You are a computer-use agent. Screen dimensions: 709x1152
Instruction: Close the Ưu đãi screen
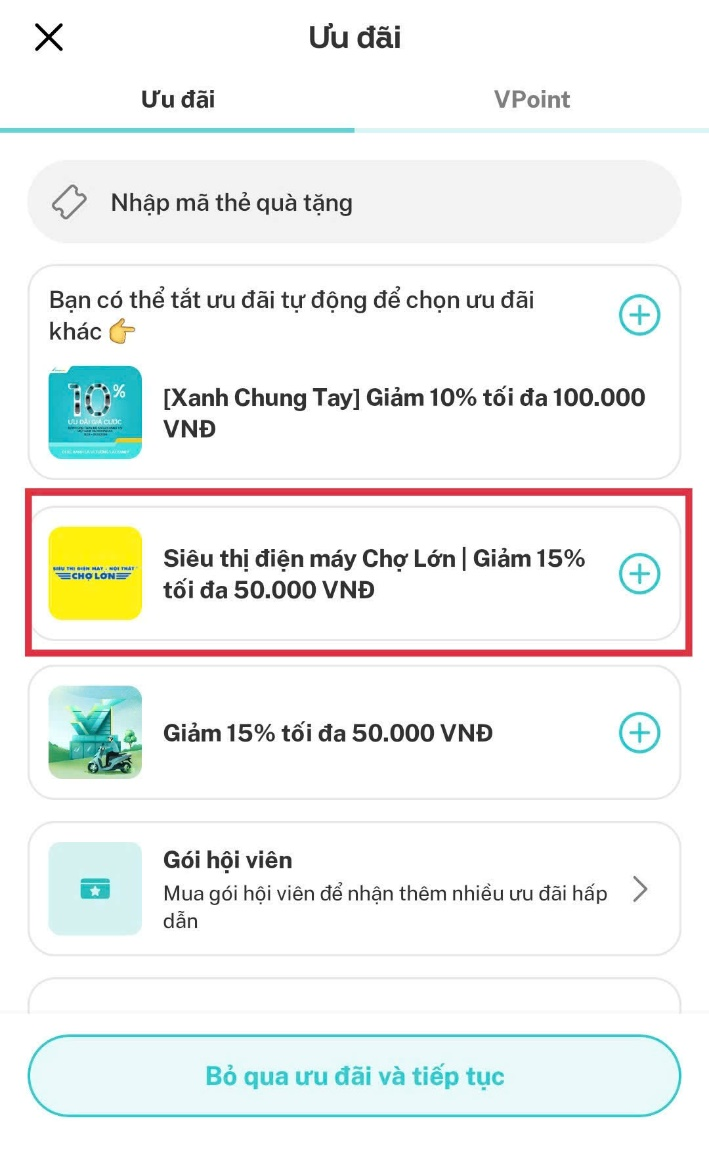coord(49,38)
